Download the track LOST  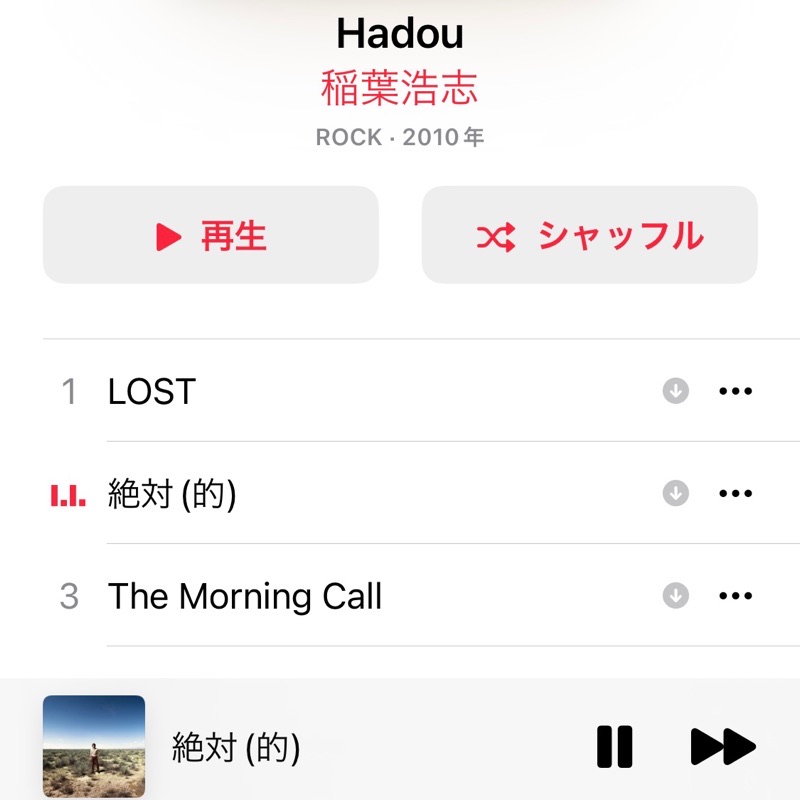click(676, 391)
